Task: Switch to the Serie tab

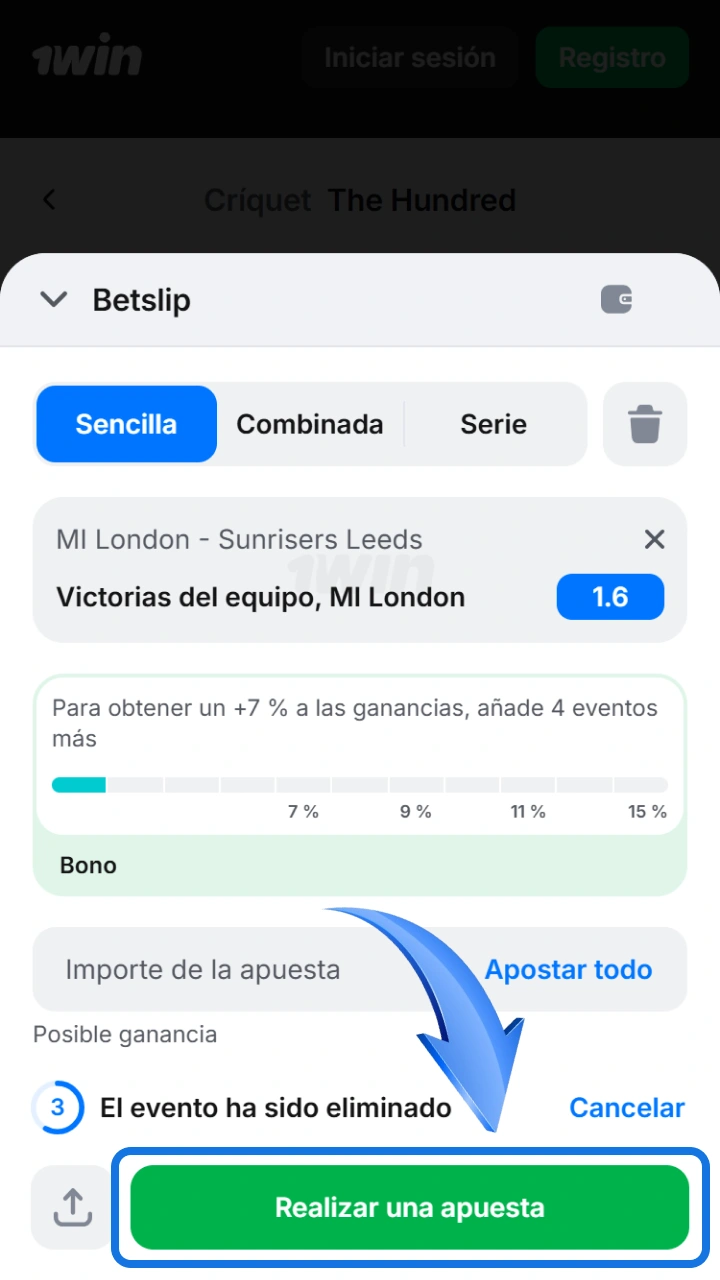Action: 494,424
